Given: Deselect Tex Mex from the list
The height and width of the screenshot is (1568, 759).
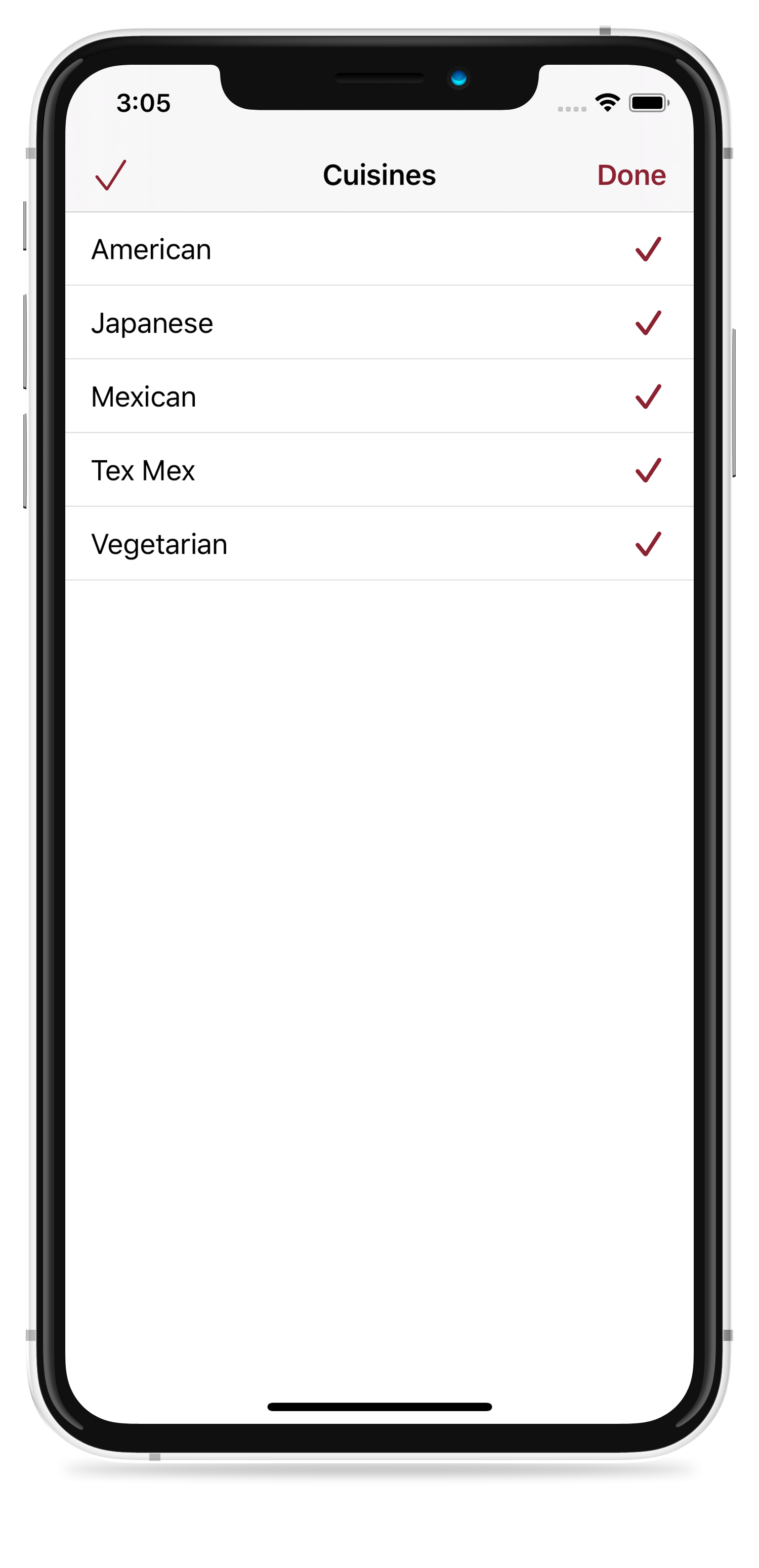Looking at the screenshot, I should [x=379, y=470].
